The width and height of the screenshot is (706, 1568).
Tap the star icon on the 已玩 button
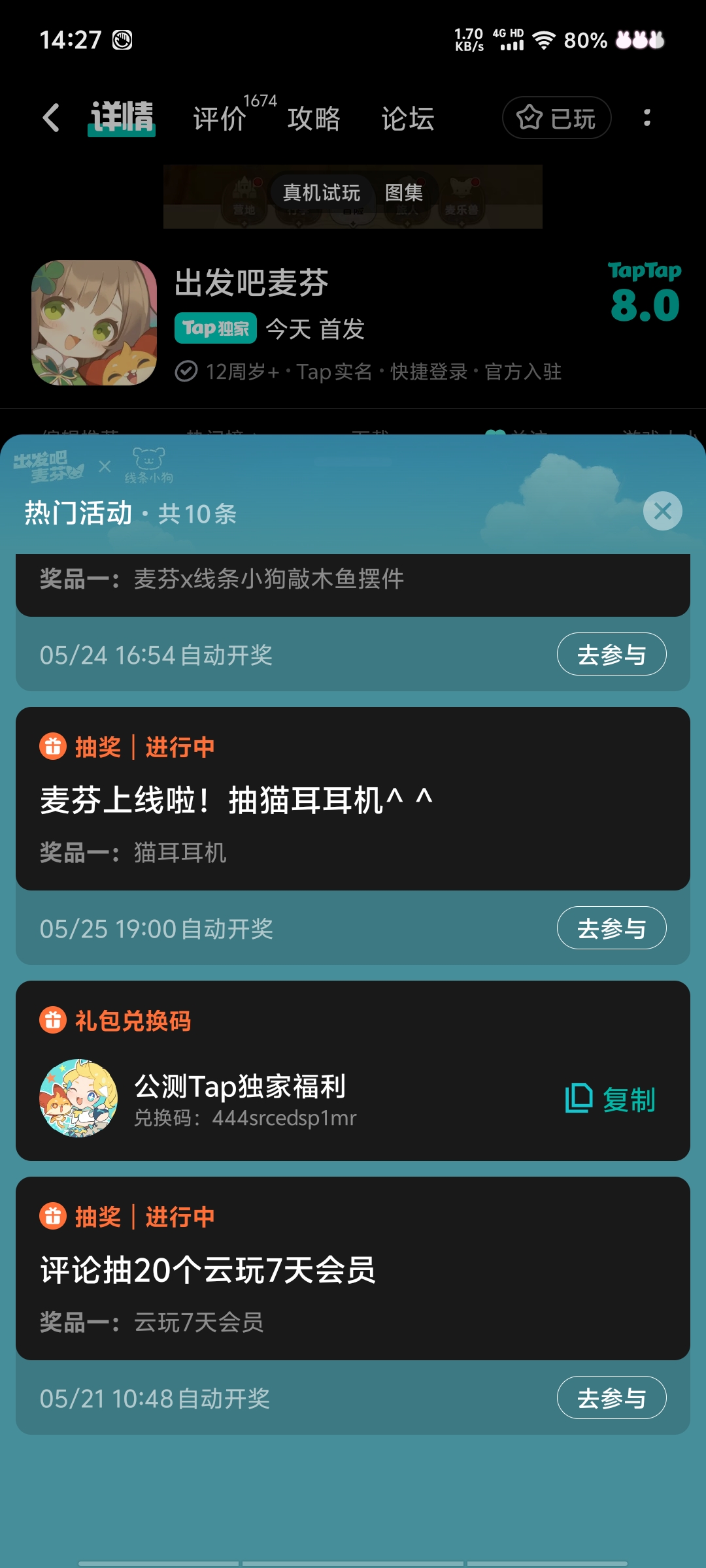pyautogui.click(x=531, y=118)
